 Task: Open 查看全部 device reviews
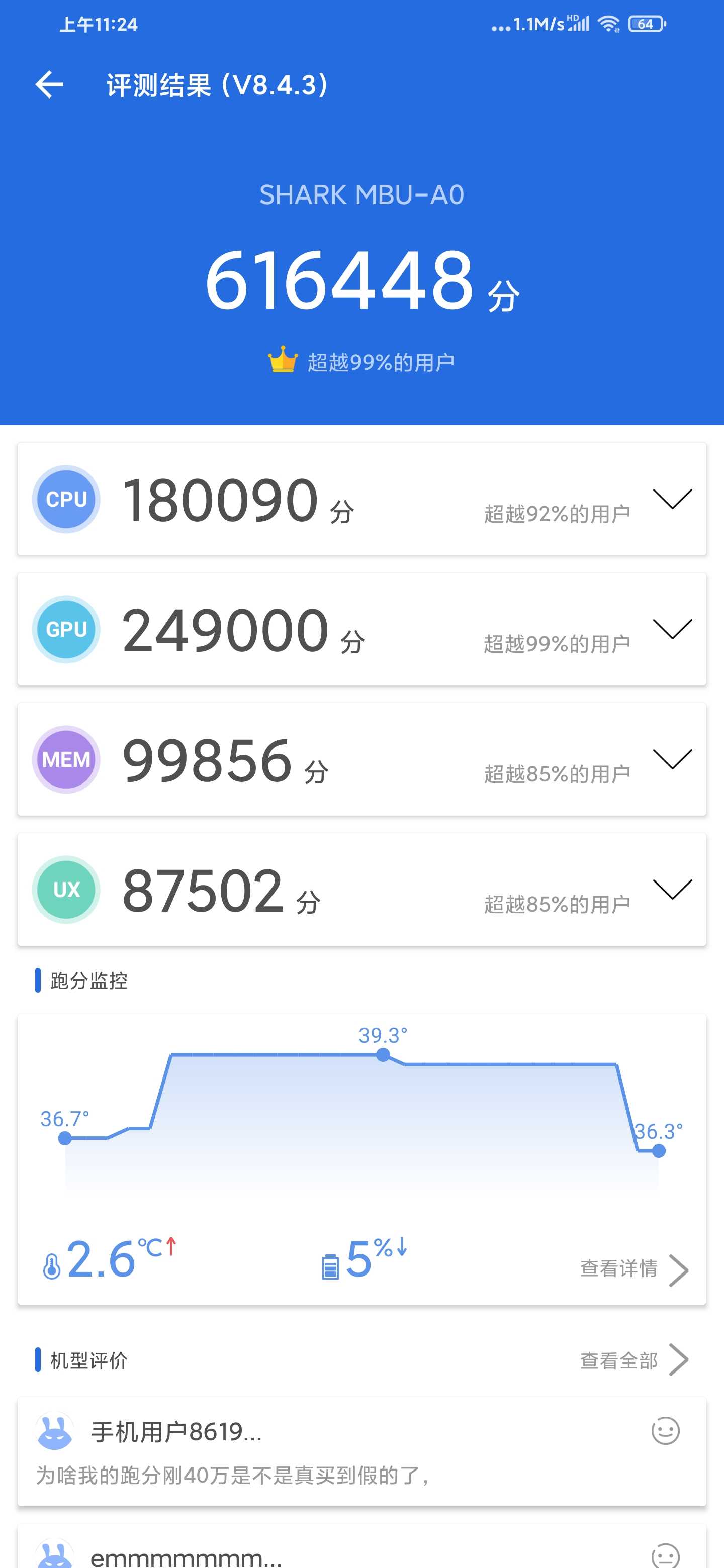[634, 1360]
